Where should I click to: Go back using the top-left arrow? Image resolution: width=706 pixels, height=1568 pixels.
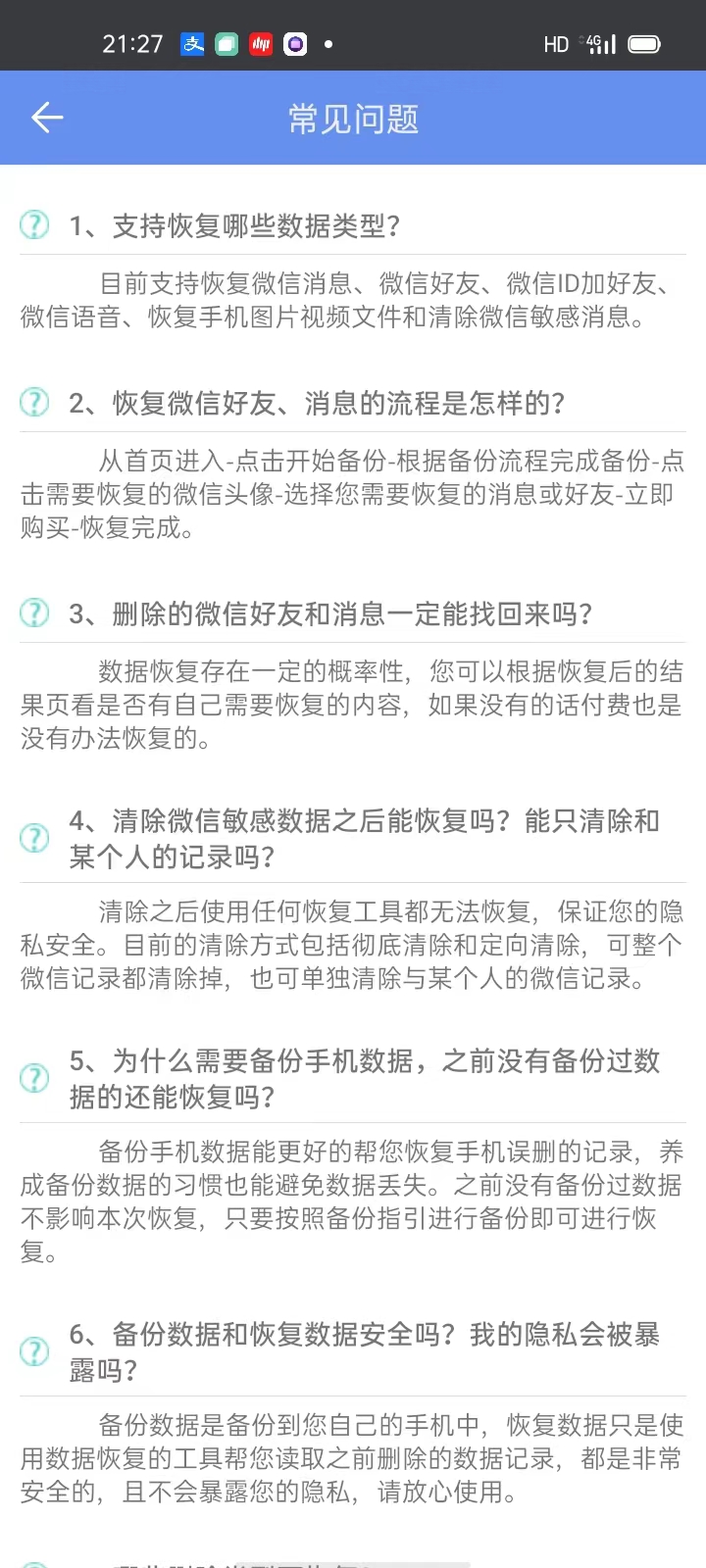47,118
